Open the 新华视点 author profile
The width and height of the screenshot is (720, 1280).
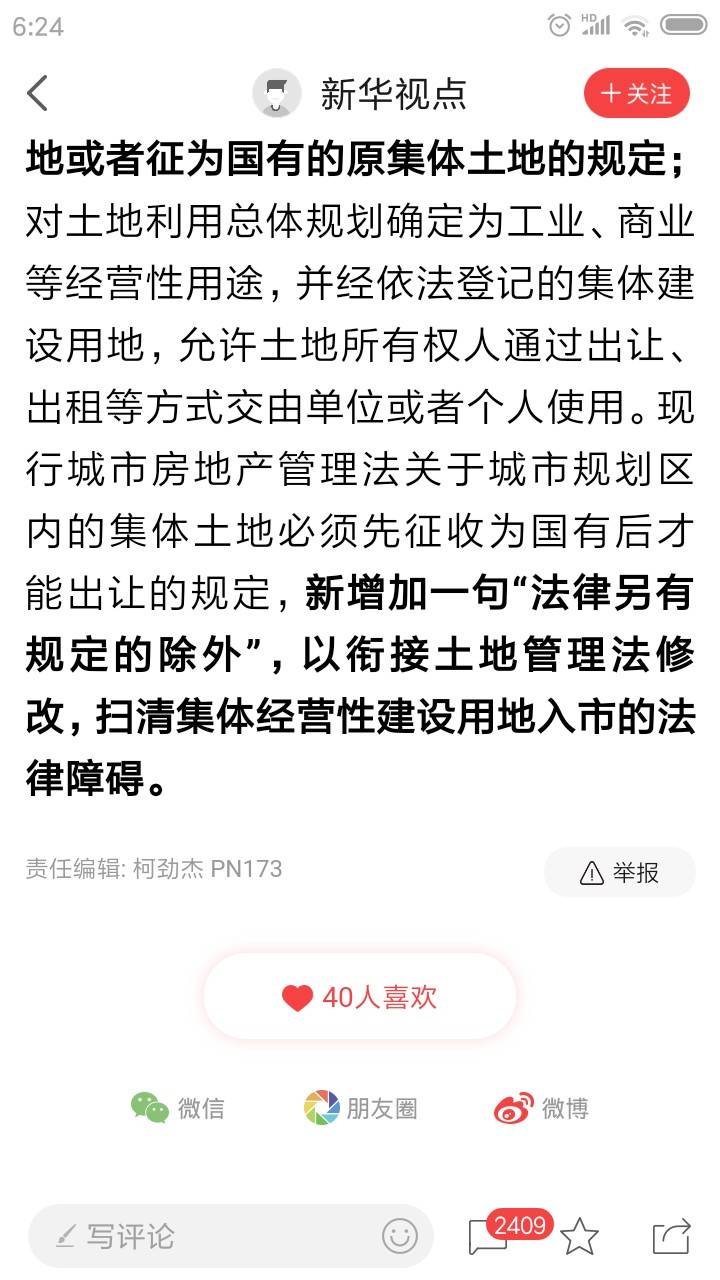(360, 94)
